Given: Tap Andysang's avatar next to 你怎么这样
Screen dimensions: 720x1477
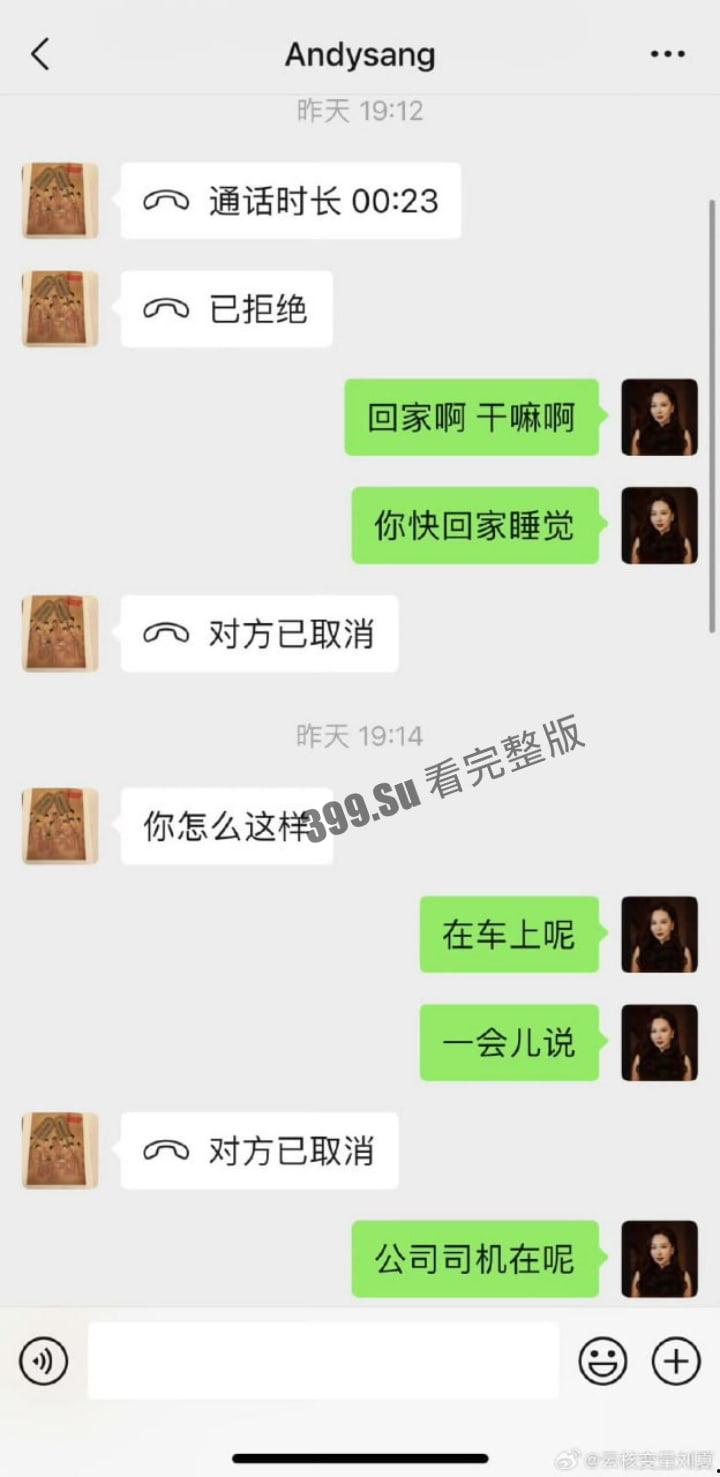Looking at the screenshot, I should click(58, 825).
